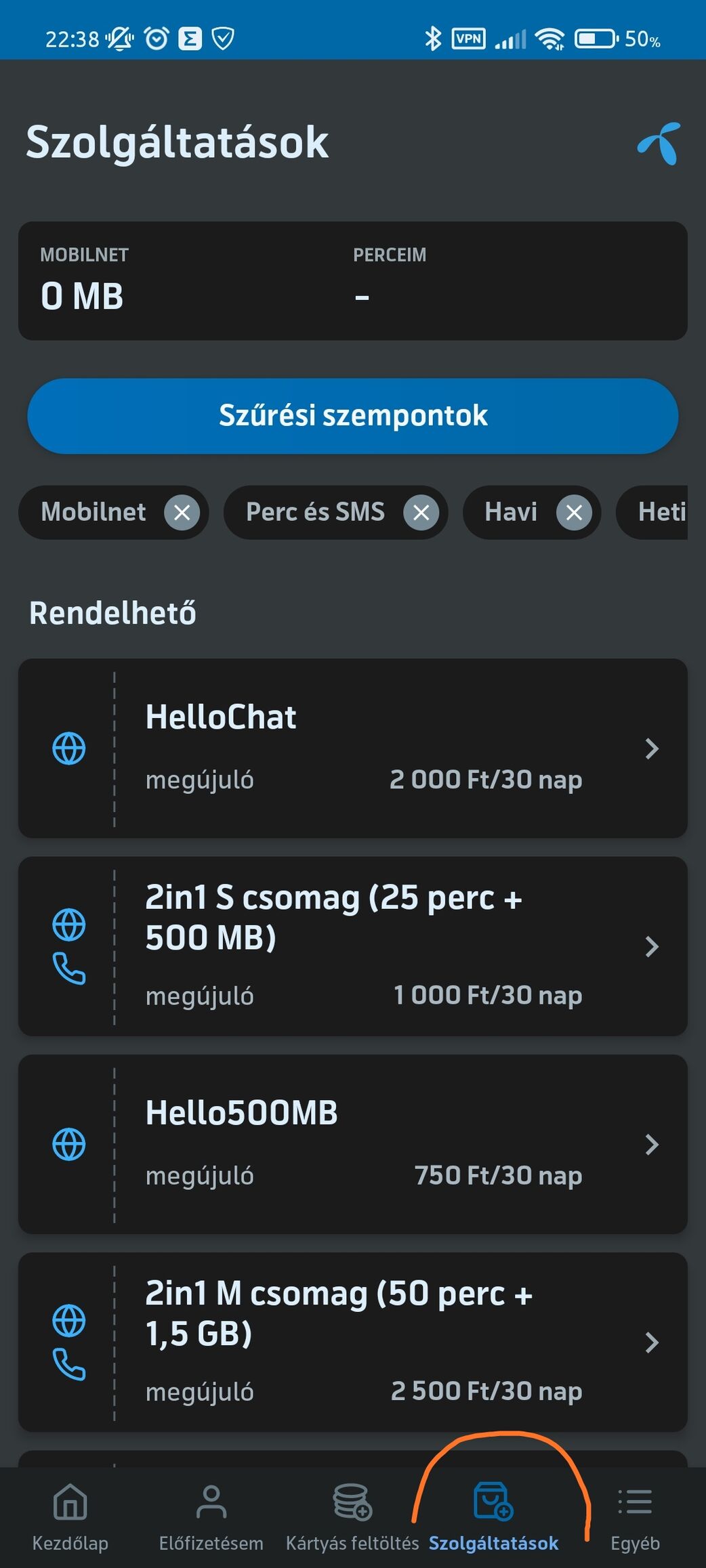This screenshot has height=1568, width=706.
Task: Select the Heti filter chip
Action: click(x=652, y=512)
